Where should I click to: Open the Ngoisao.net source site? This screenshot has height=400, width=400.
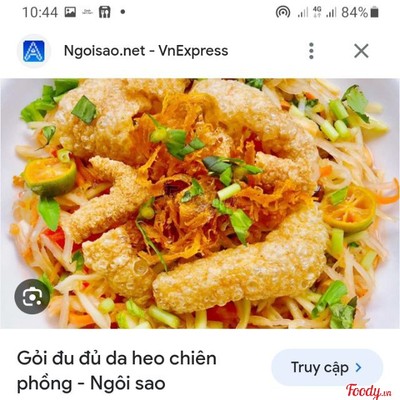146,51
